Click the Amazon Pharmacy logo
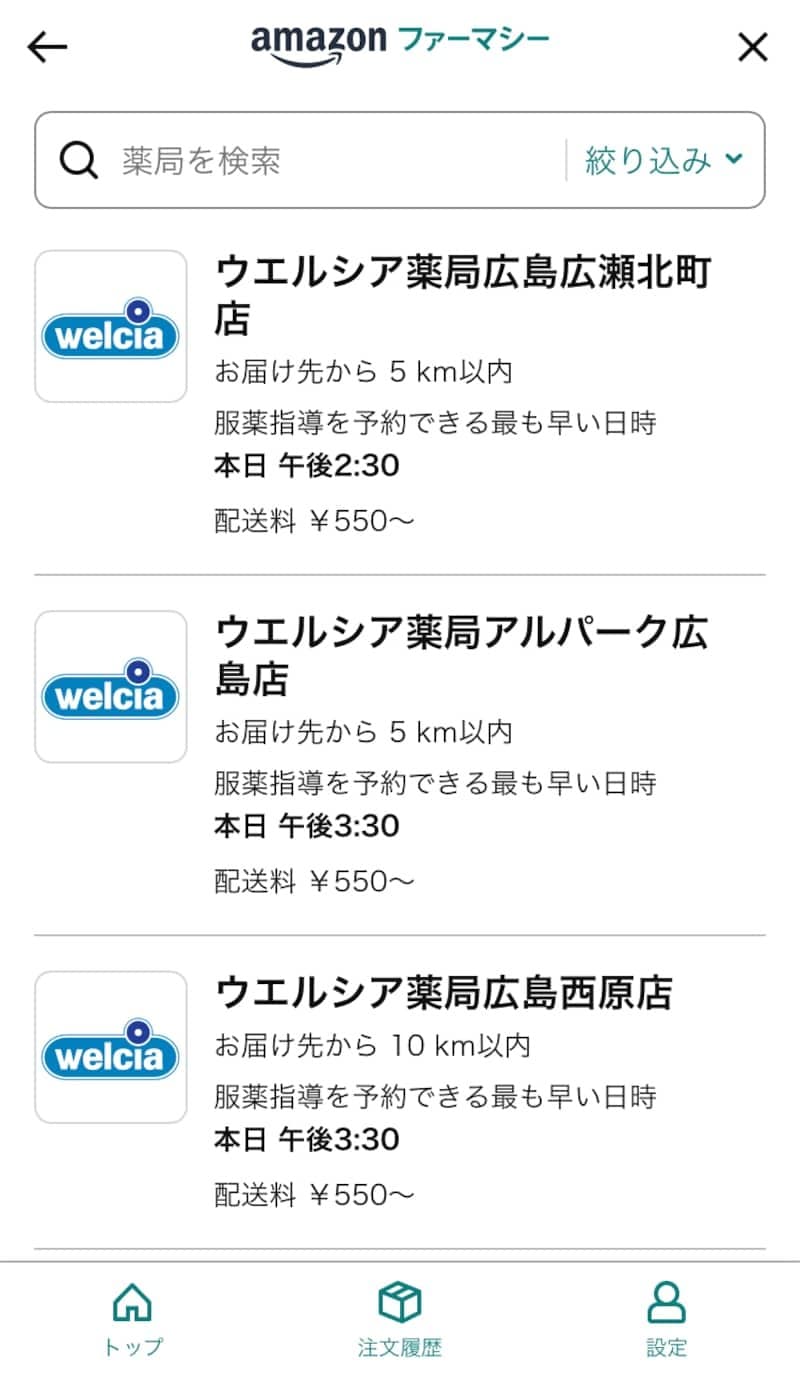This screenshot has width=800, height=1380. (399, 44)
